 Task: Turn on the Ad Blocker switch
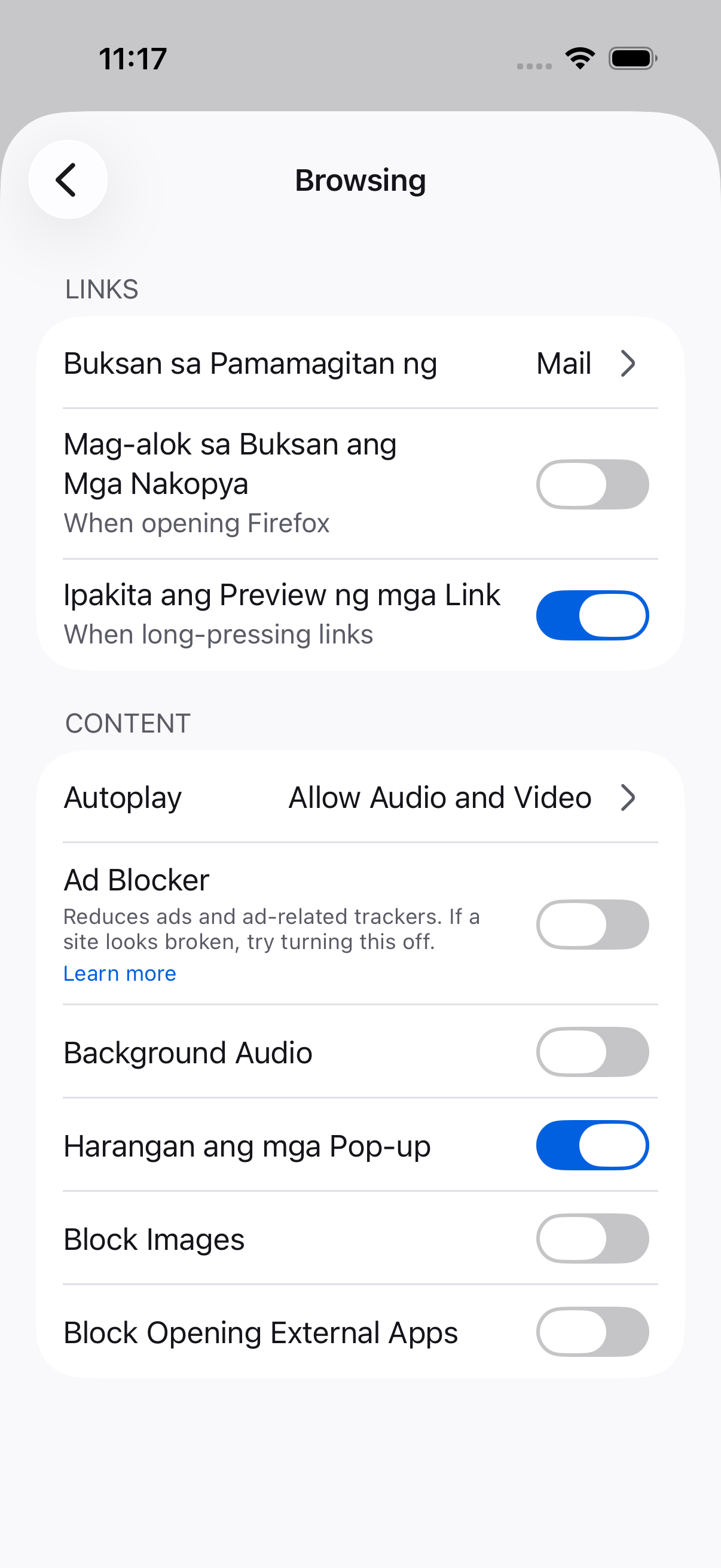click(x=592, y=925)
